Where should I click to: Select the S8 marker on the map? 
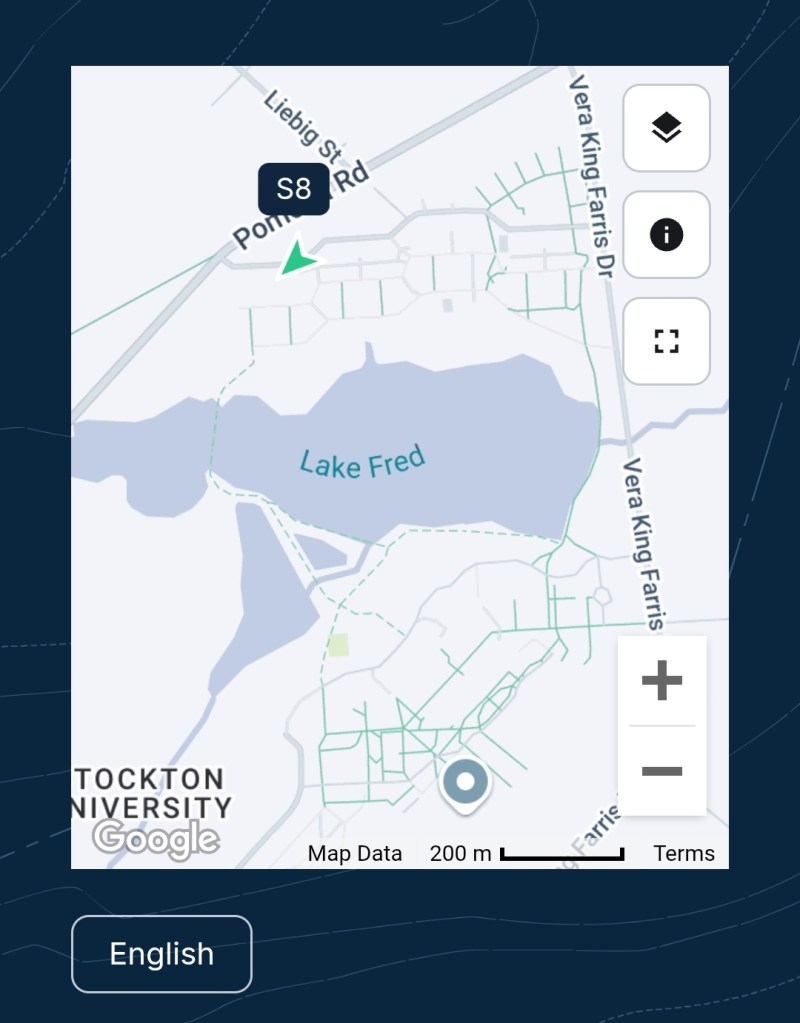point(294,189)
